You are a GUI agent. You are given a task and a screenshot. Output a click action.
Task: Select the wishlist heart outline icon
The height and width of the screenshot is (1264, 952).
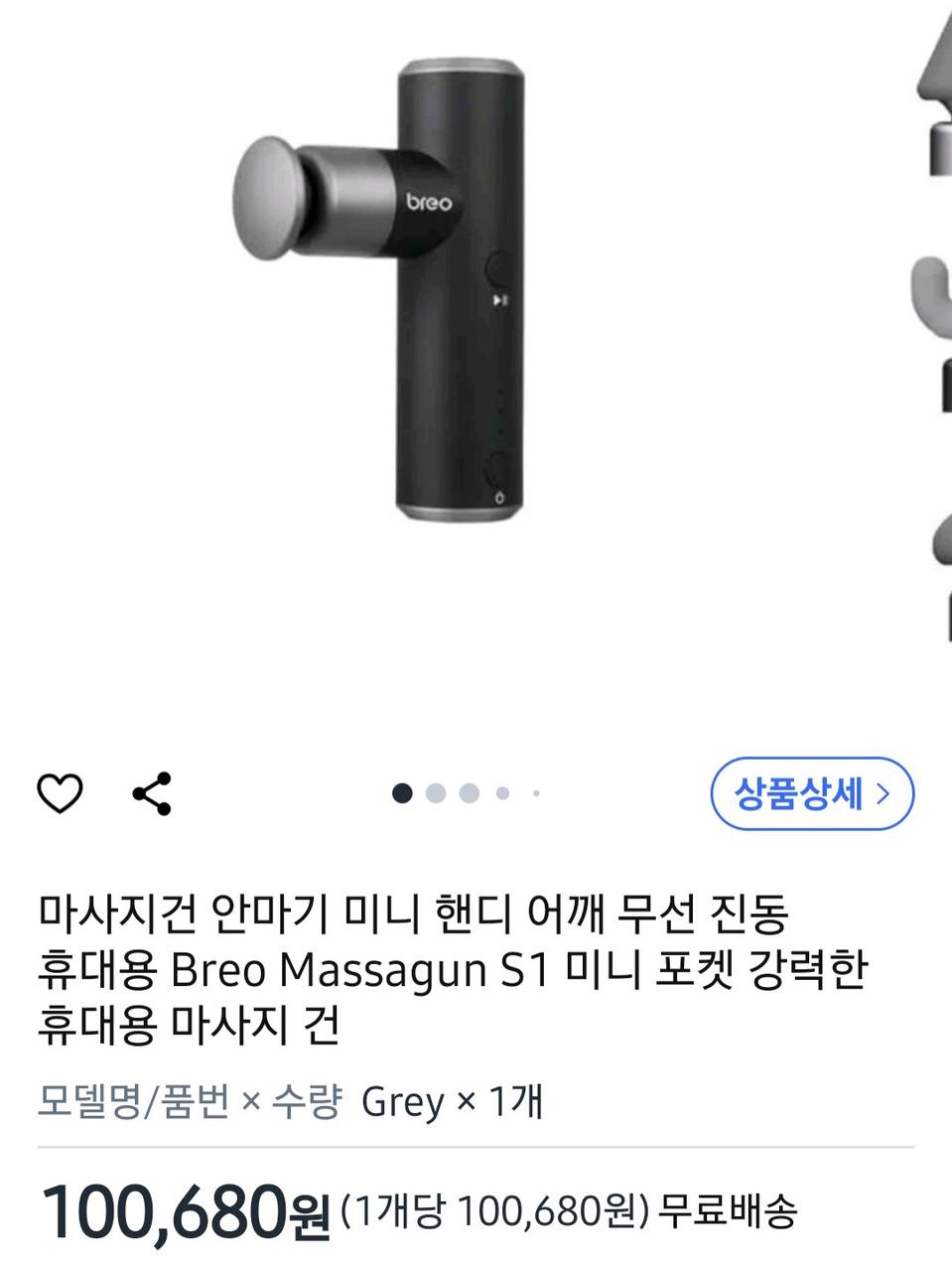(60, 791)
